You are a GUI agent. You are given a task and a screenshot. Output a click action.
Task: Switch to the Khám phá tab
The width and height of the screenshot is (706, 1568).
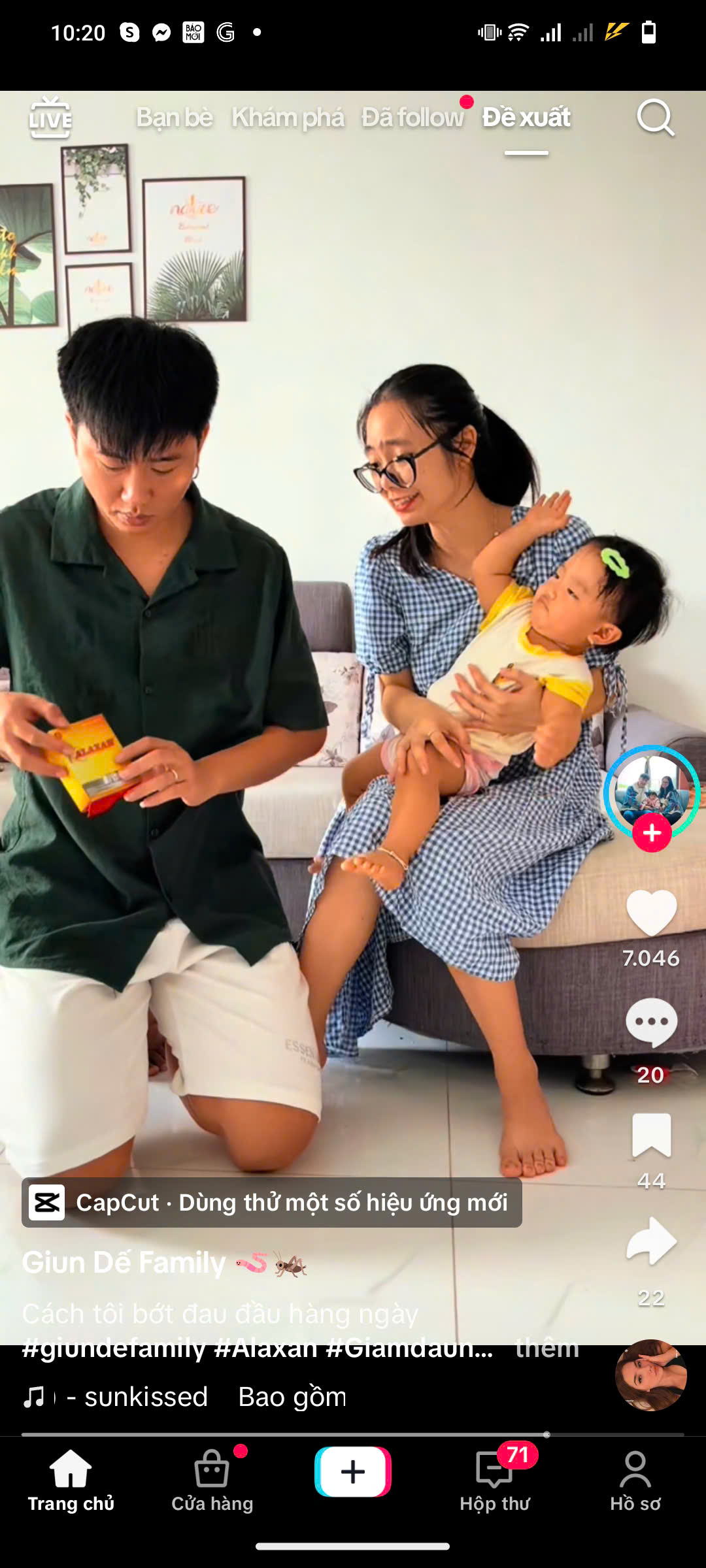288,118
